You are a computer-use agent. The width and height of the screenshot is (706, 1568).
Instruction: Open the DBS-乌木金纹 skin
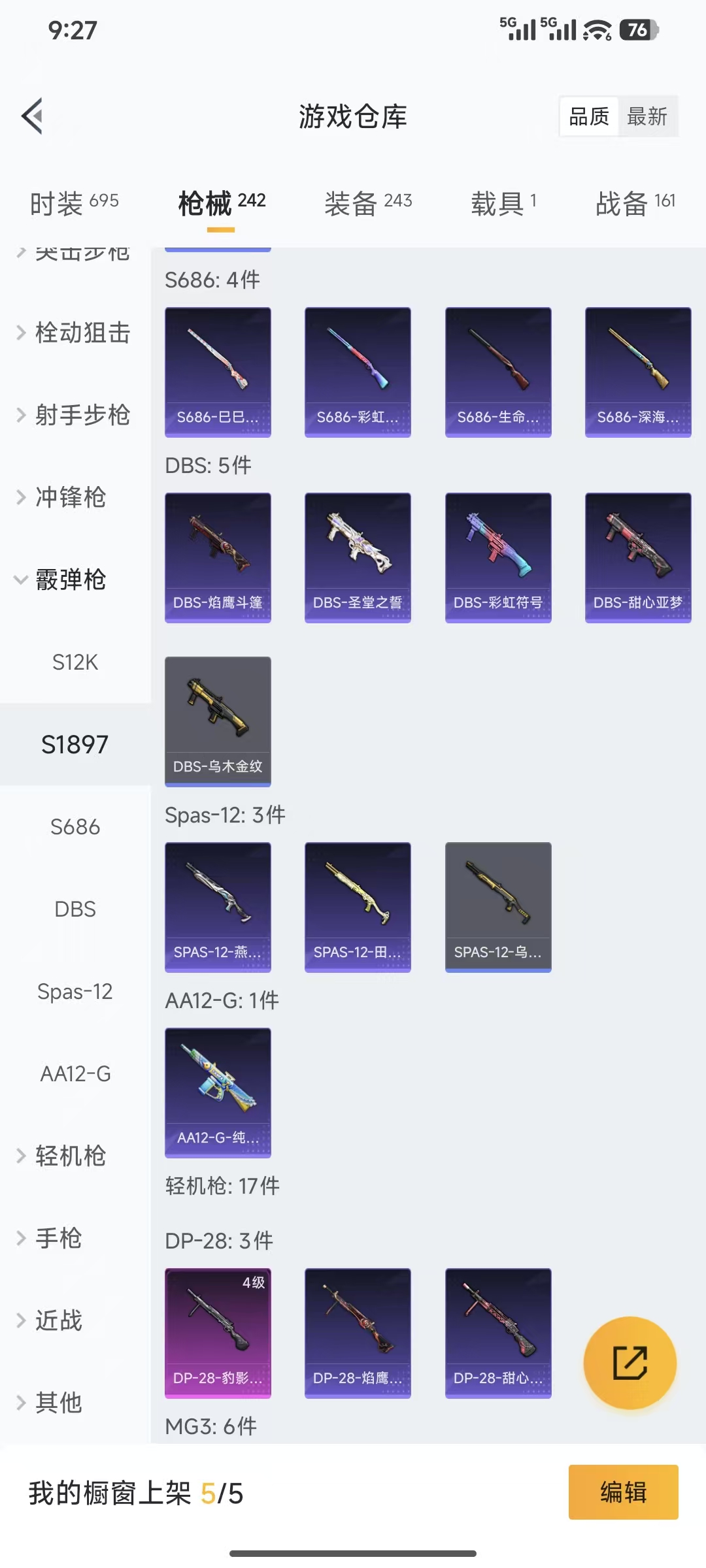click(x=218, y=721)
